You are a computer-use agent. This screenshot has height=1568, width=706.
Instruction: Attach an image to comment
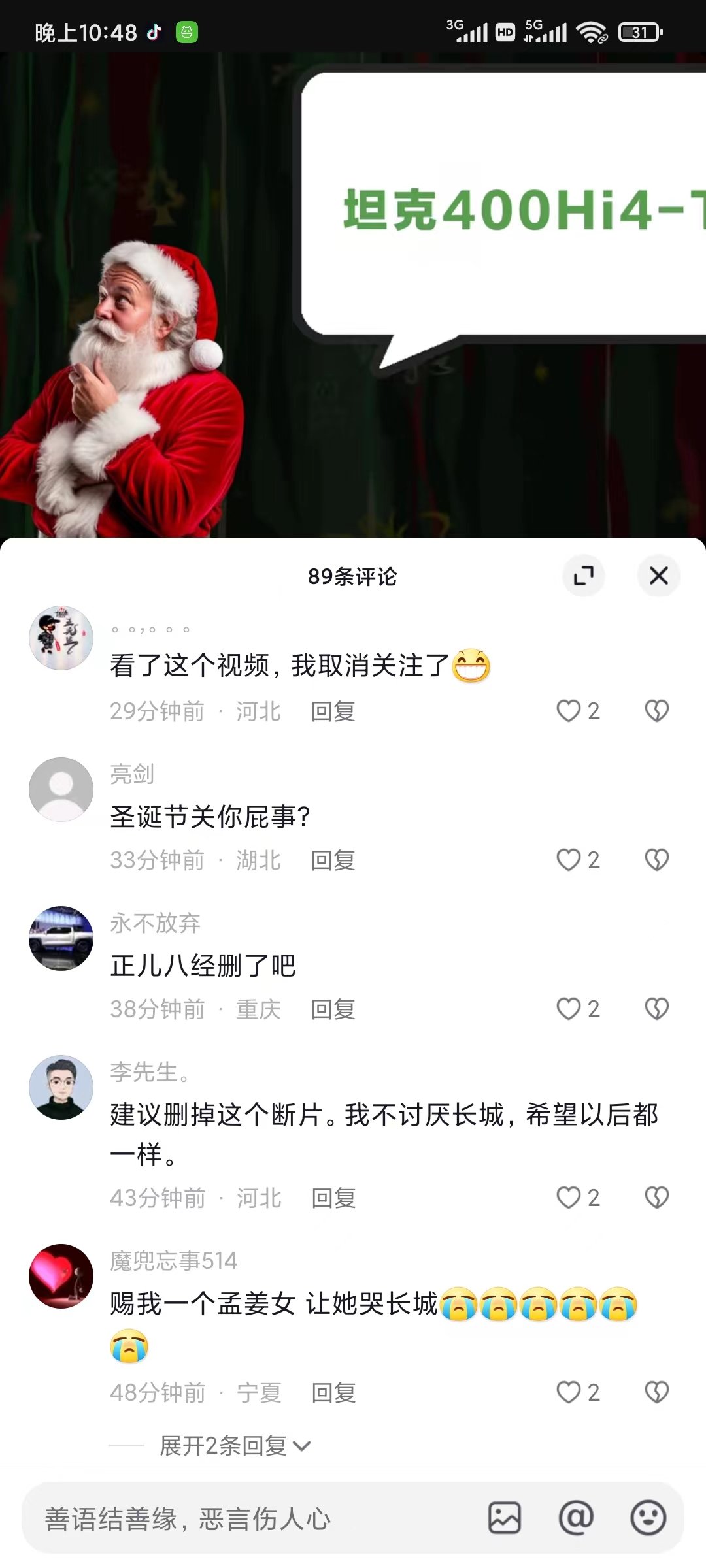[505, 1518]
